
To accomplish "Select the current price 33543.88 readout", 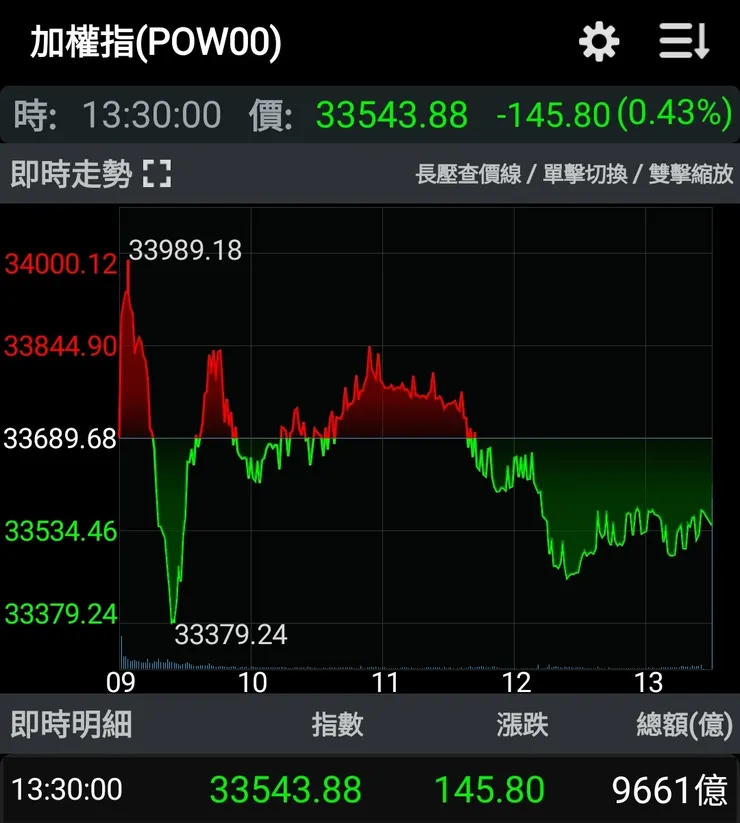I will point(392,113).
